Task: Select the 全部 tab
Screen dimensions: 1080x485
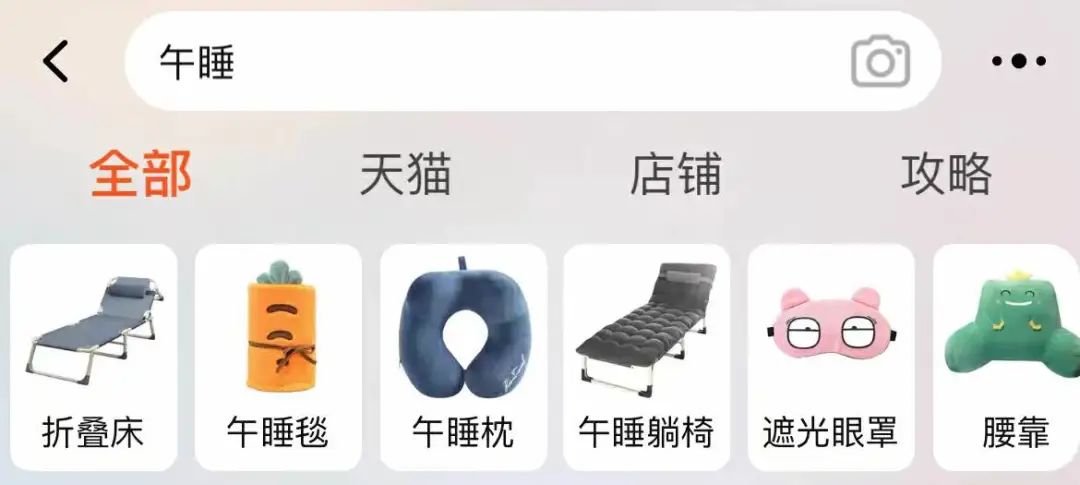Action: (x=141, y=176)
